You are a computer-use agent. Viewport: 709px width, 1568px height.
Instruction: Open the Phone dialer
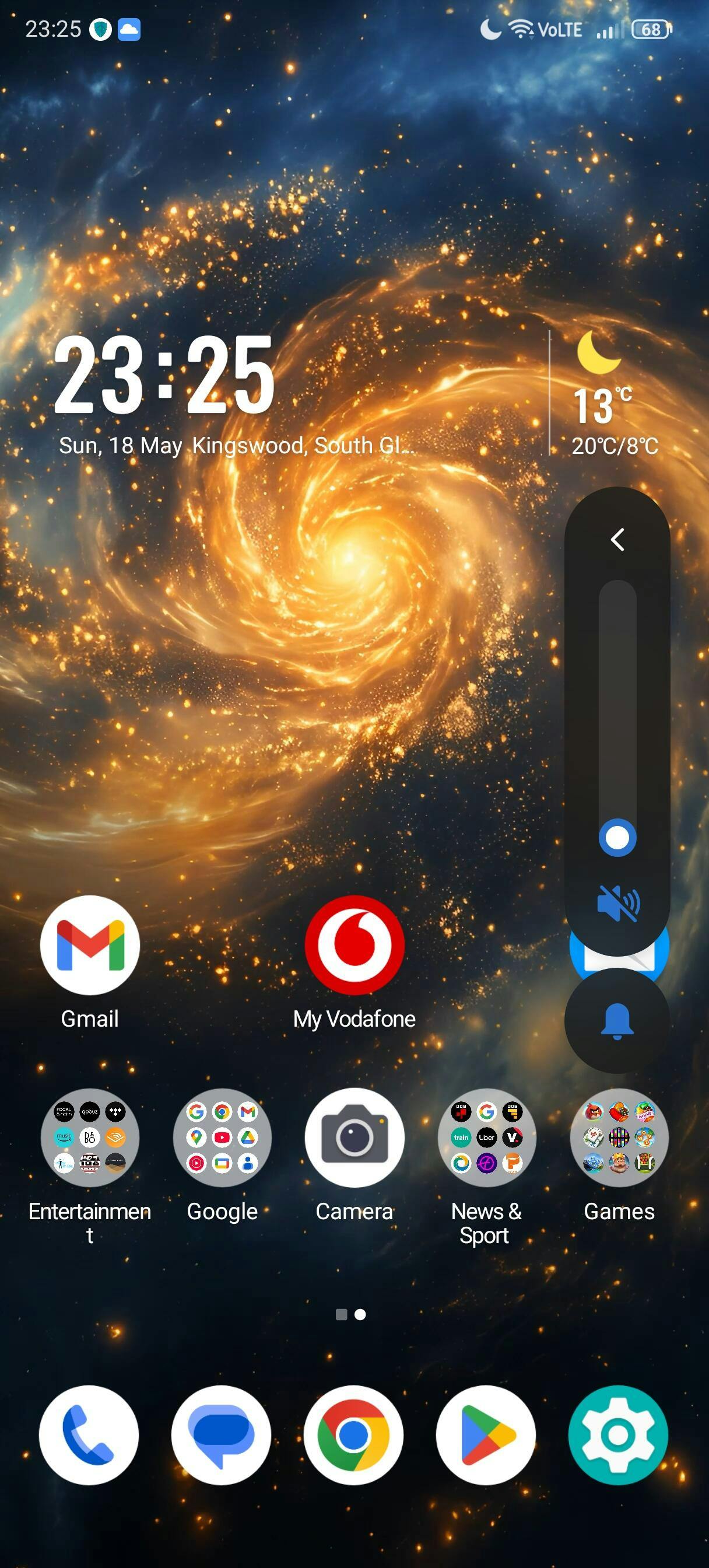tap(89, 1436)
